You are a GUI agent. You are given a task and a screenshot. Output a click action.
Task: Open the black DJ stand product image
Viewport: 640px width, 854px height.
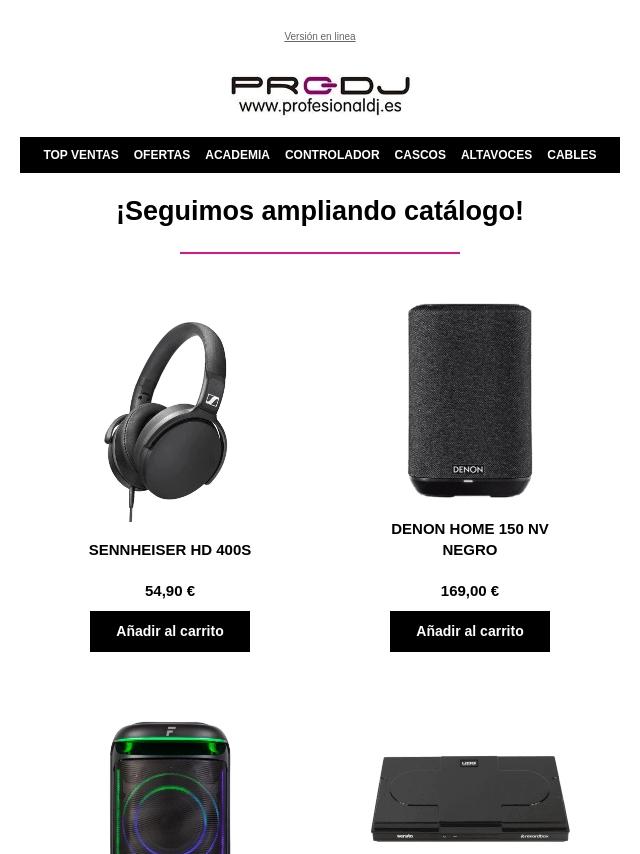coord(469,800)
